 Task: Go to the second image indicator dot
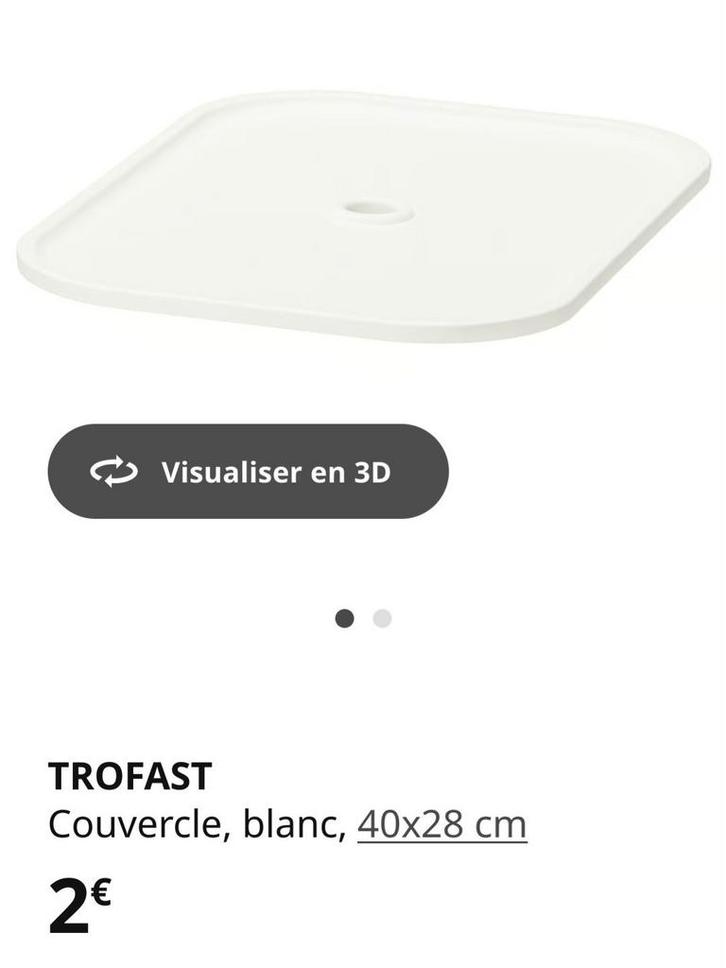(381, 619)
